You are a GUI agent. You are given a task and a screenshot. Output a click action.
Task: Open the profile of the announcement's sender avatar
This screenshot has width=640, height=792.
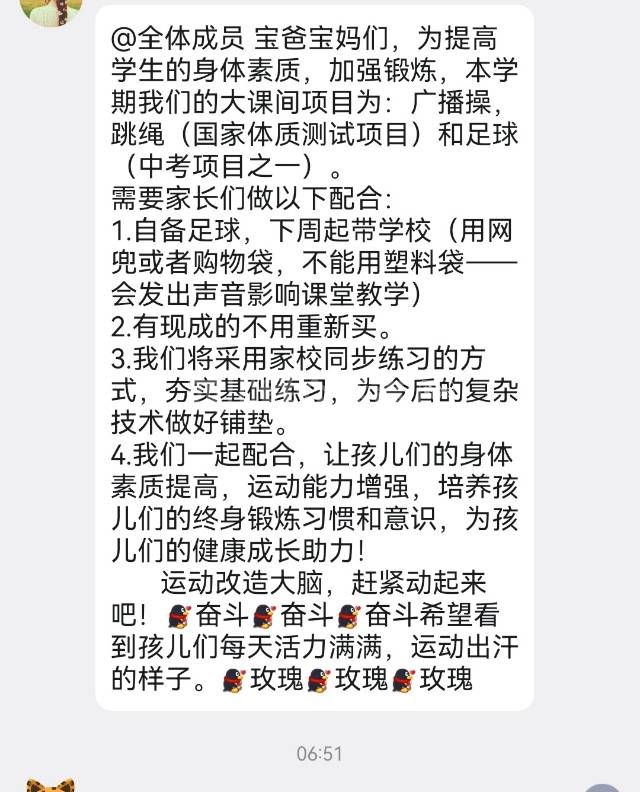click(51, 9)
